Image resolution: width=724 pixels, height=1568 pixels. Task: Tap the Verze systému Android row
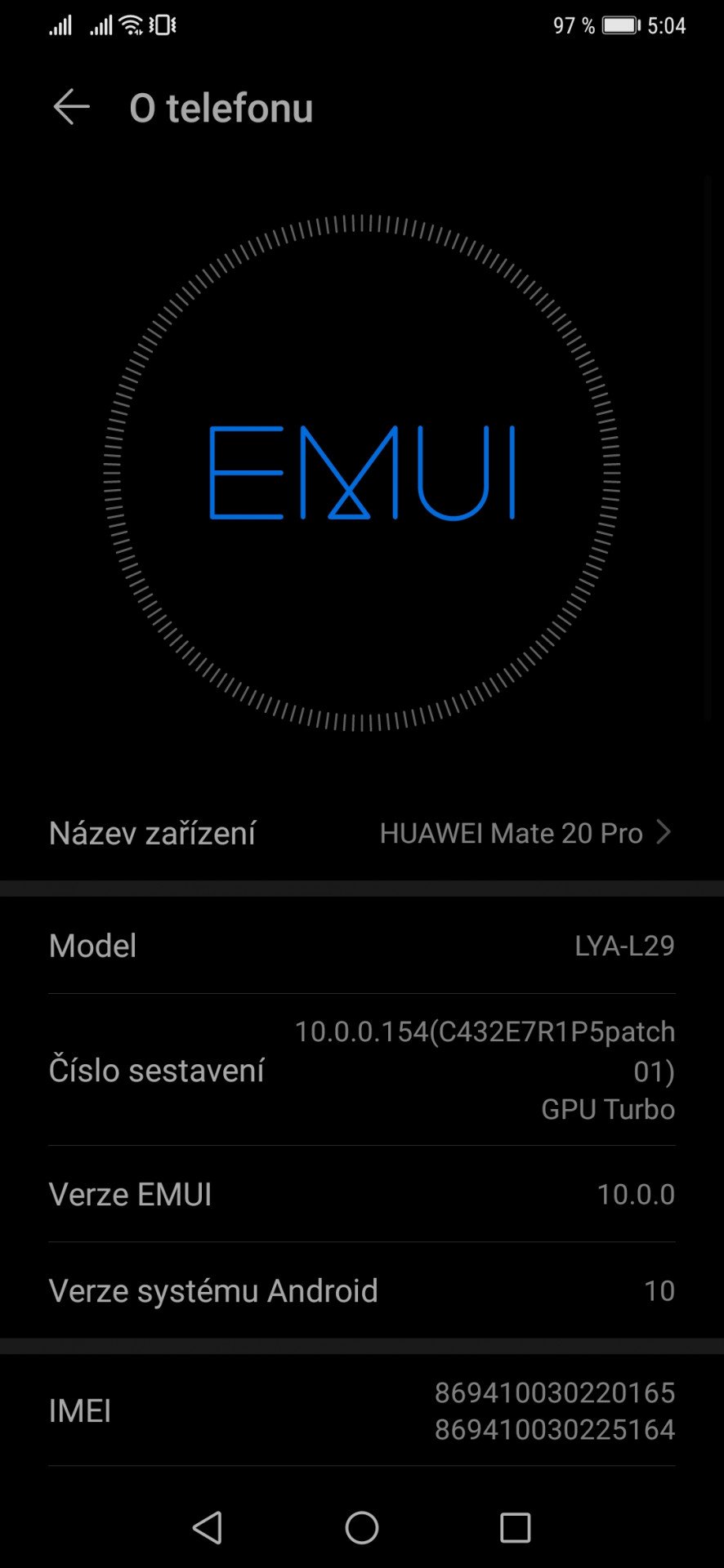click(362, 1290)
